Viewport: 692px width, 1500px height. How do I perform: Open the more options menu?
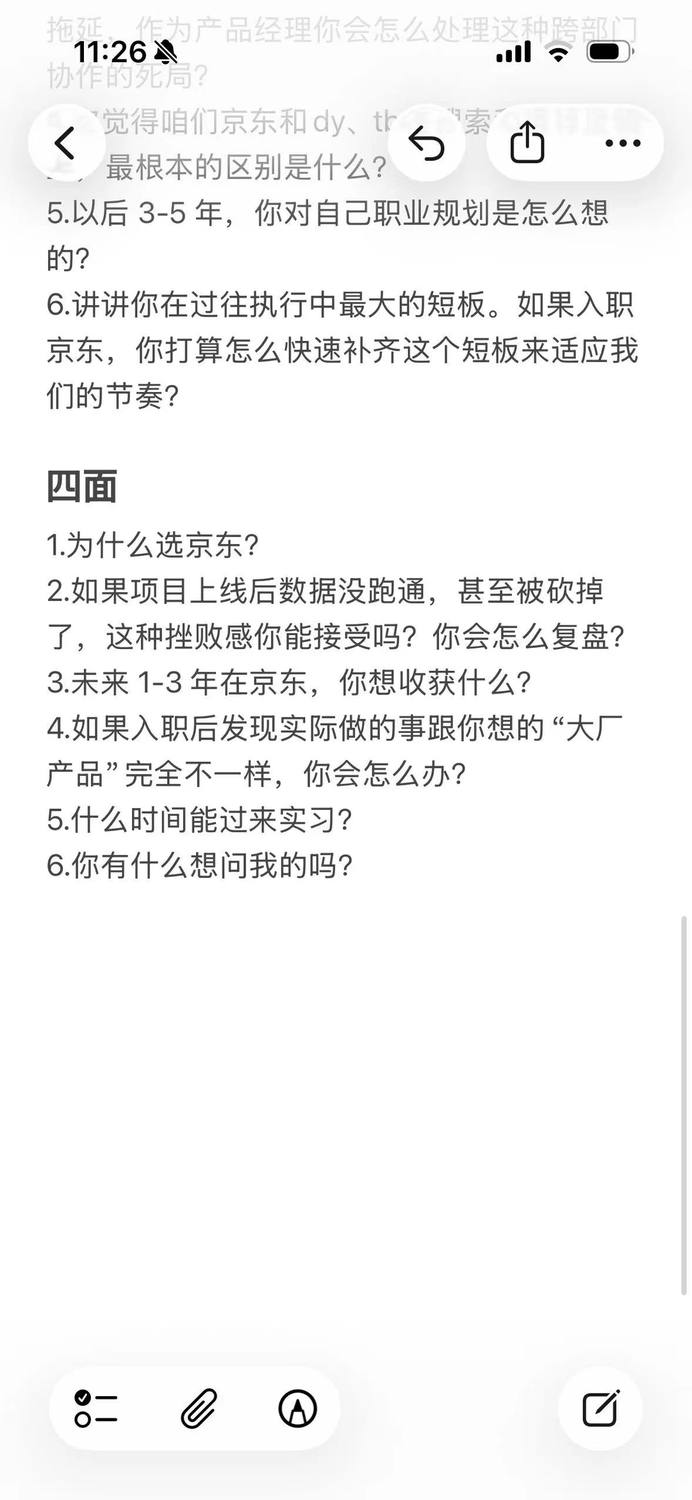coord(623,144)
